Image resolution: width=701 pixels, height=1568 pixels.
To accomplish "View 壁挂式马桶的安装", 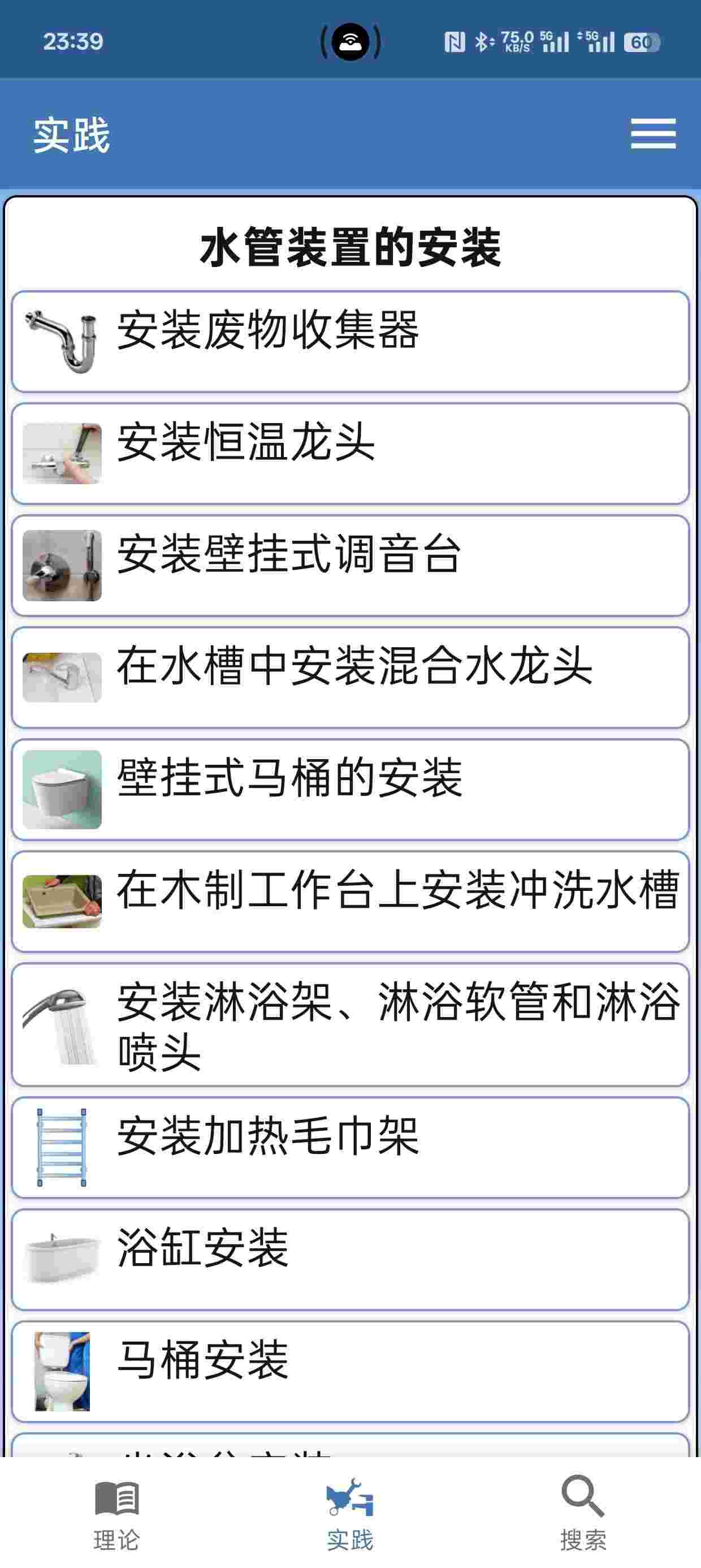I will 350,790.
